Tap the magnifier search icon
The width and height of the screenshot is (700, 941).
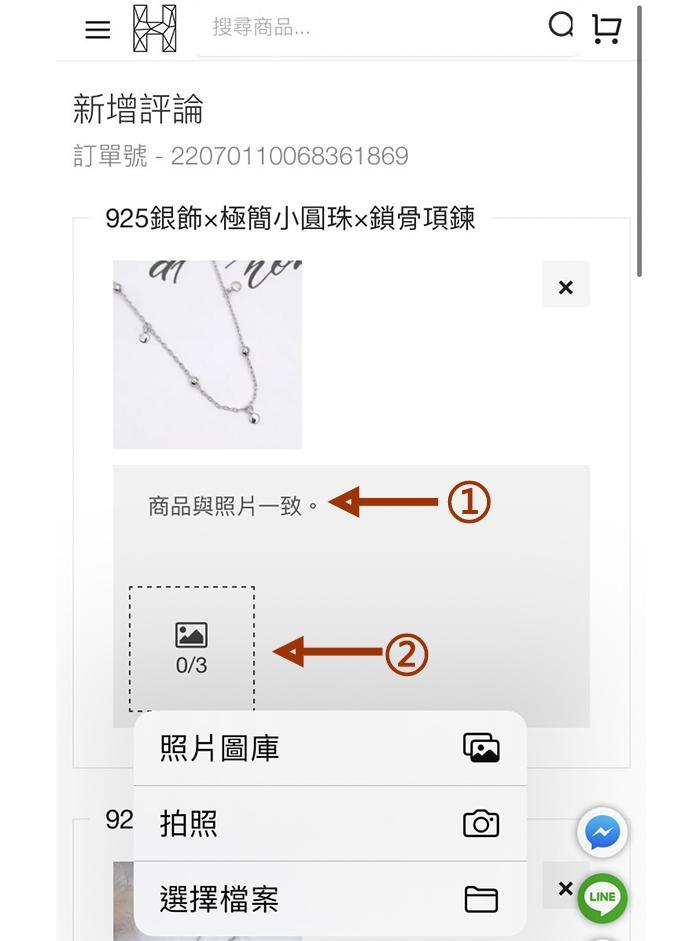(562, 25)
